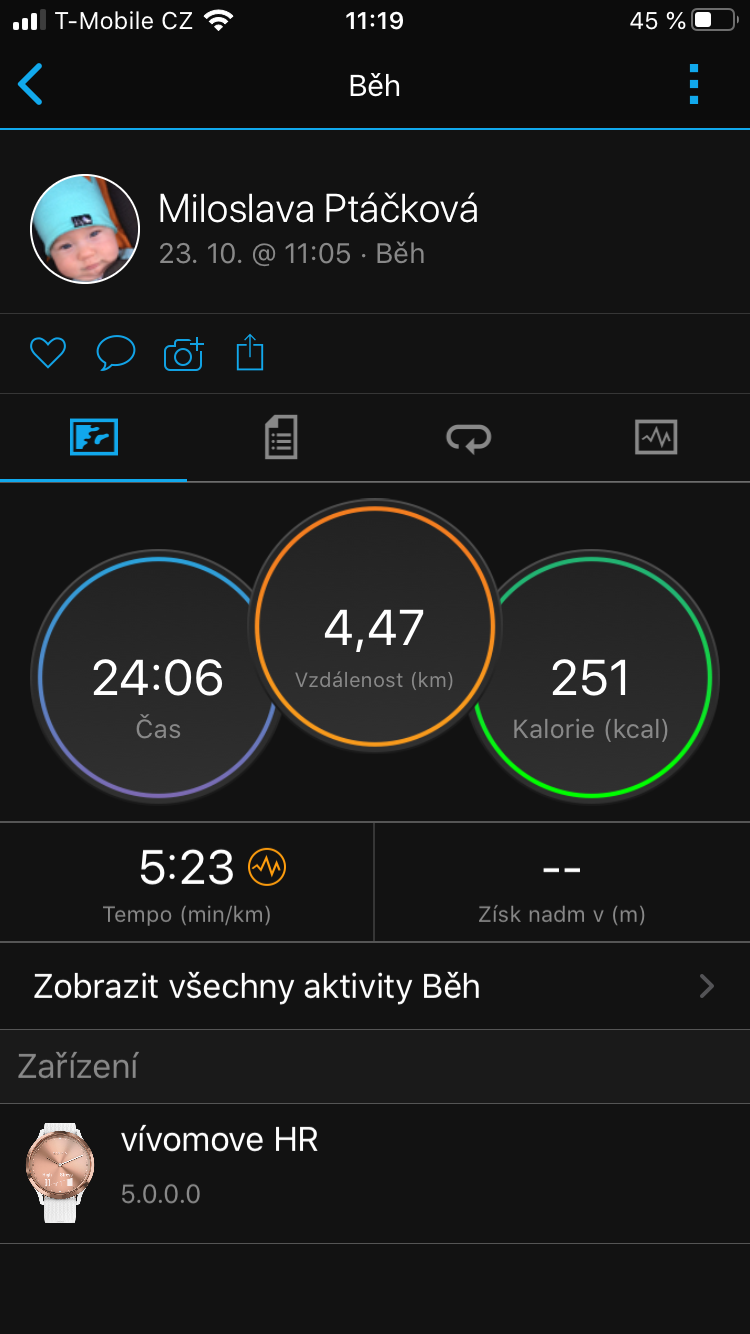
Task: Tap the tempo heart-rate badge icon
Action: [267, 867]
